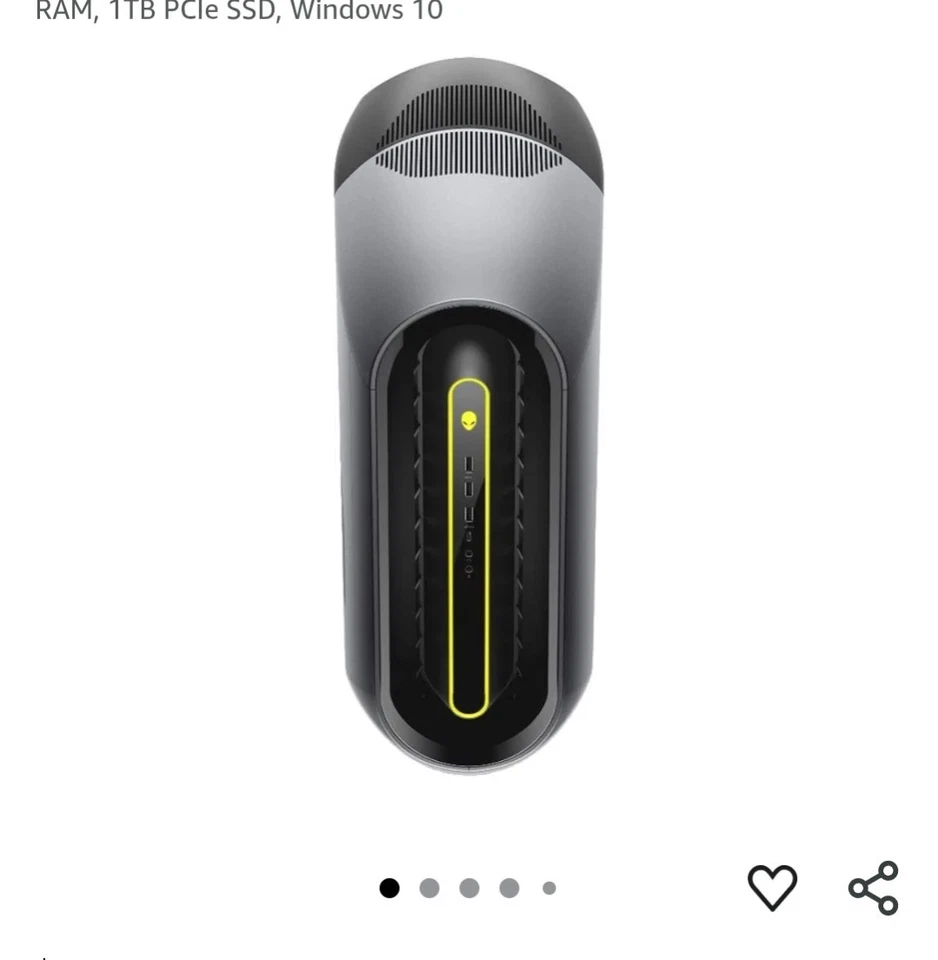Add this product to your wish list
938x960 pixels.
[x=772, y=887]
